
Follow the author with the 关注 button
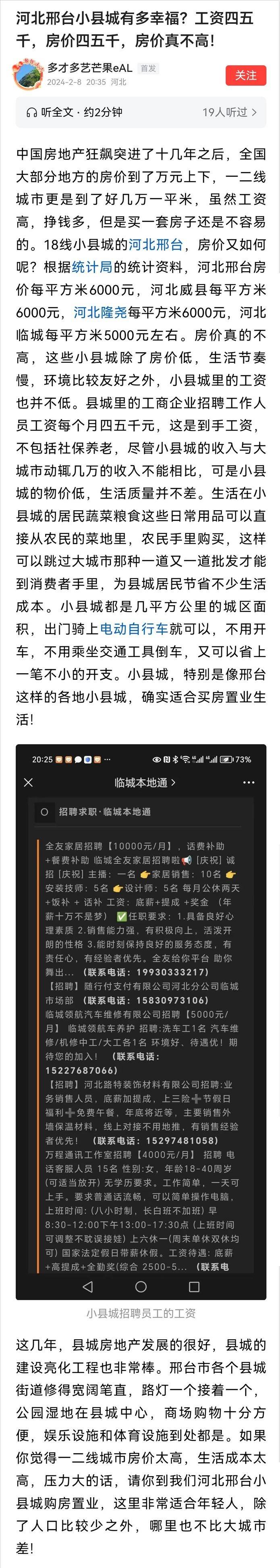246,75
